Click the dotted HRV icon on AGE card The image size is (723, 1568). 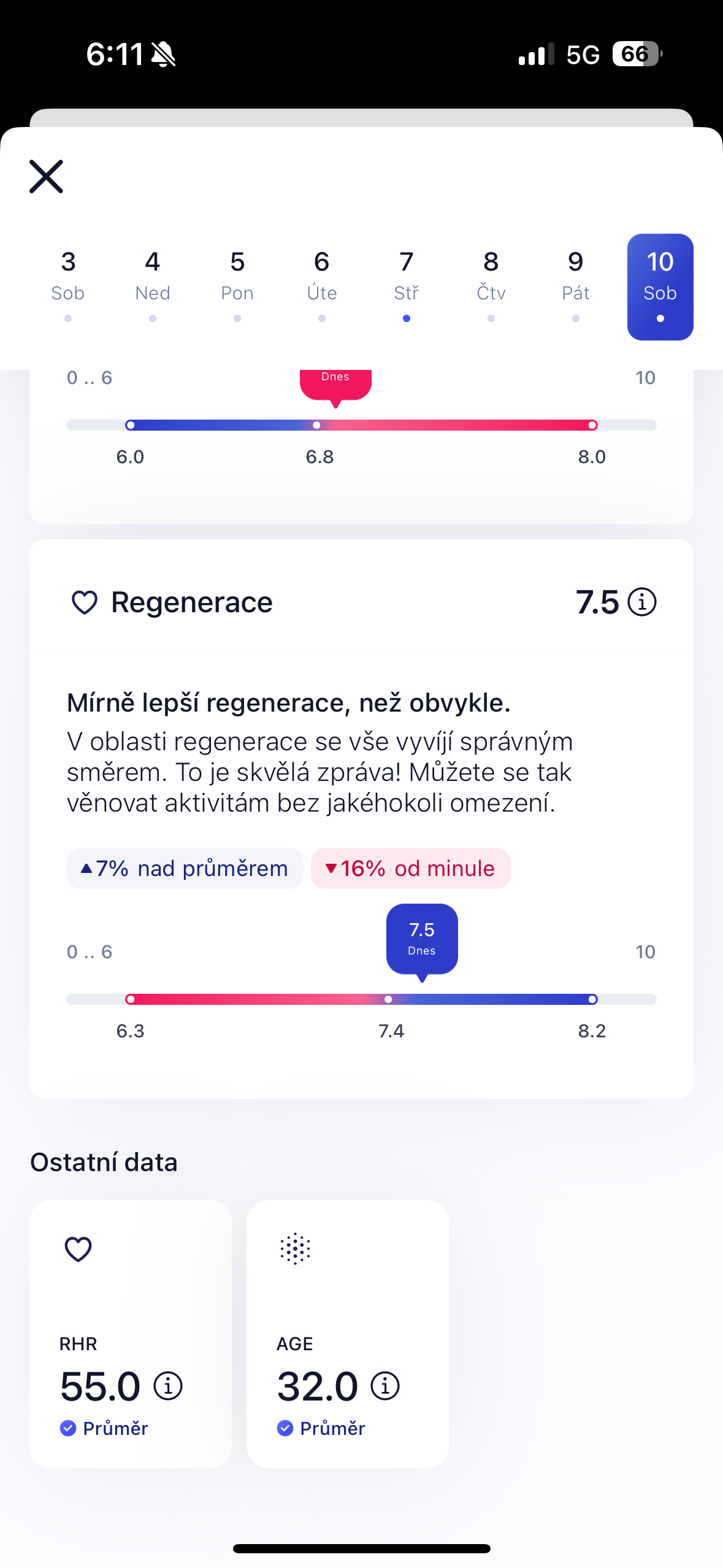pos(295,1248)
